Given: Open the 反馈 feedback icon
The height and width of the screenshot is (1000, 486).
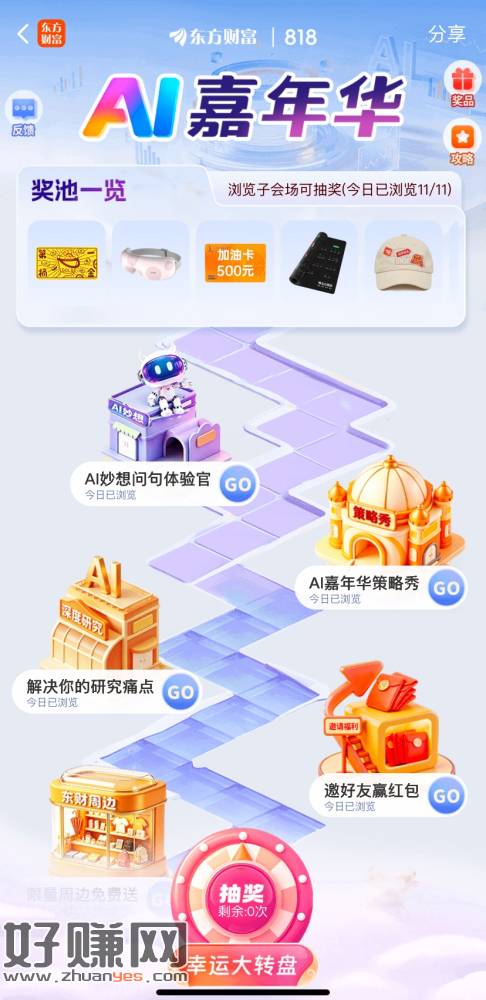Looking at the screenshot, I should point(24,115).
